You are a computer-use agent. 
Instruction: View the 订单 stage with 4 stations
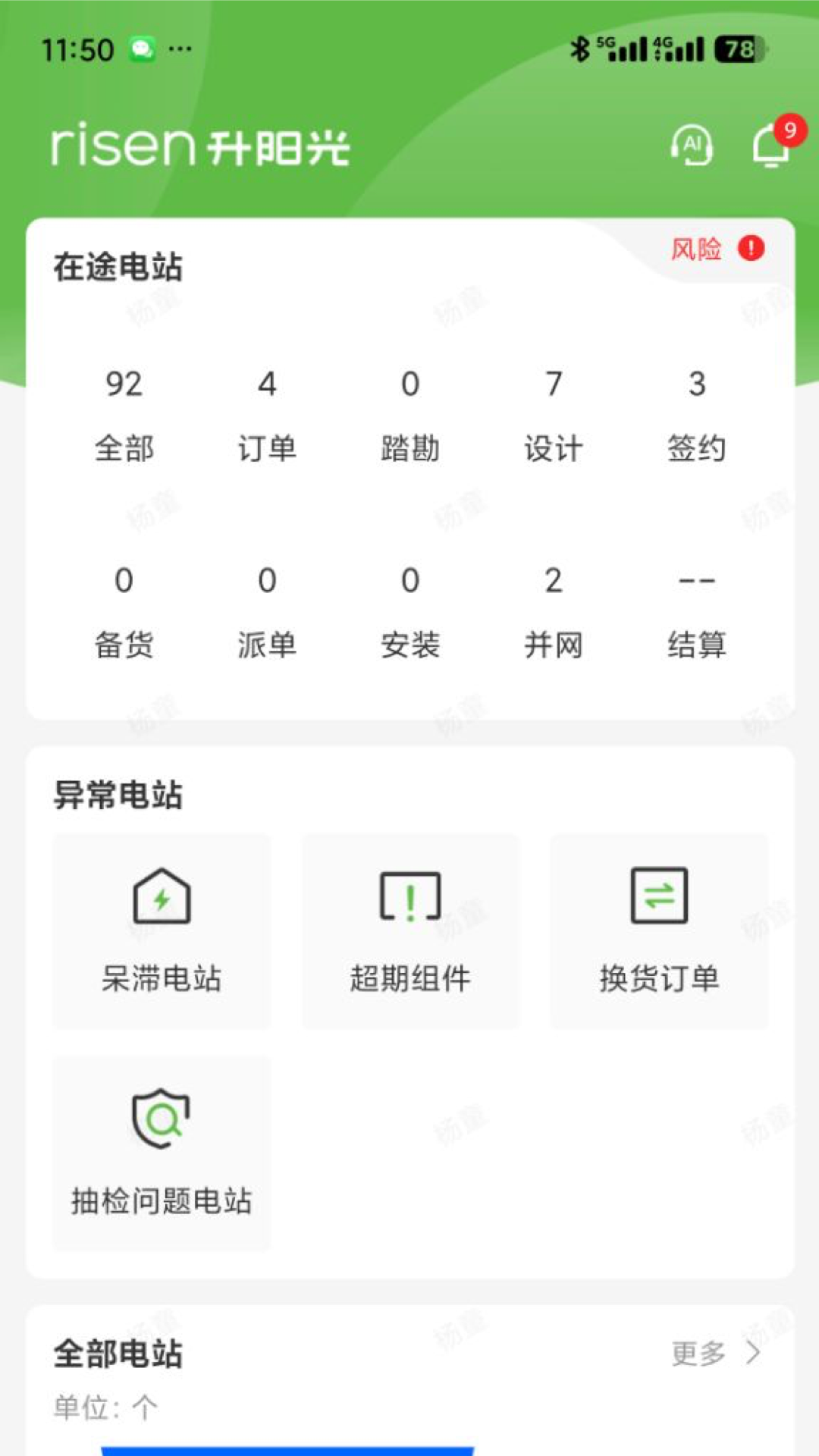point(267,414)
